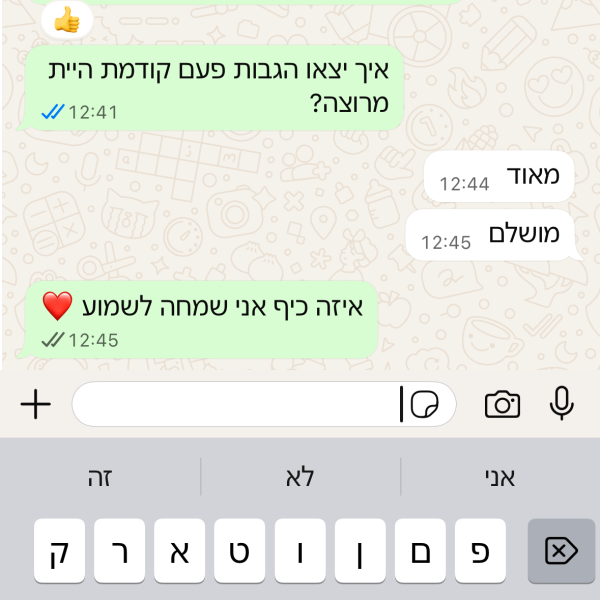Type the letter א key
Screen dimensions: 600x600
tap(180, 551)
